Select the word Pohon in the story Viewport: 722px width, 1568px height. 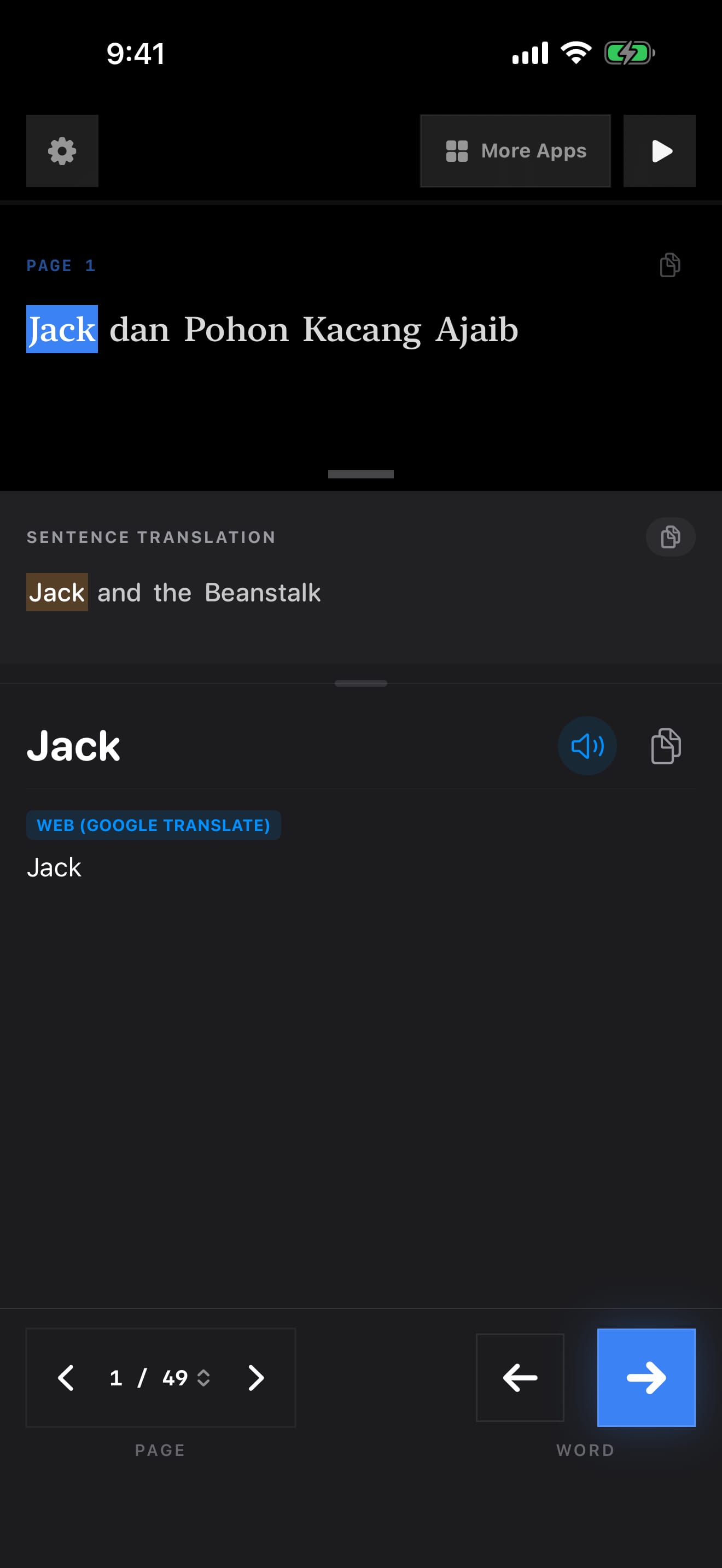[236, 329]
